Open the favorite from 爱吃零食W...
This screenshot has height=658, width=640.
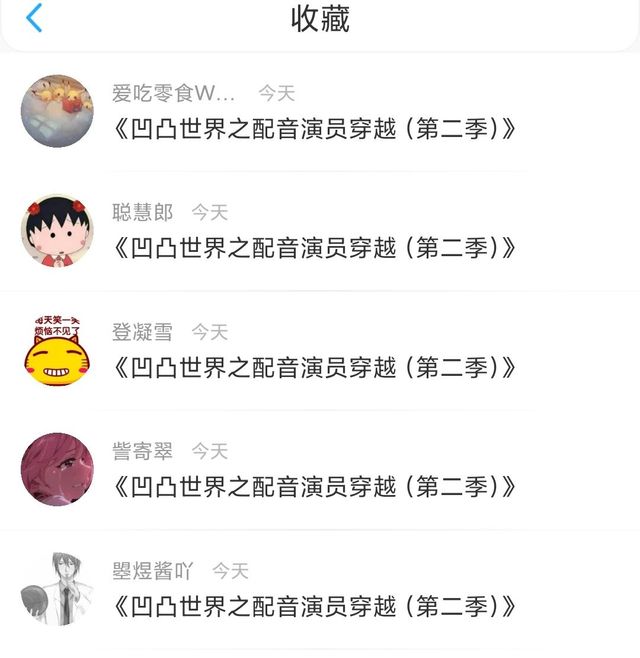pyautogui.click(x=314, y=129)
